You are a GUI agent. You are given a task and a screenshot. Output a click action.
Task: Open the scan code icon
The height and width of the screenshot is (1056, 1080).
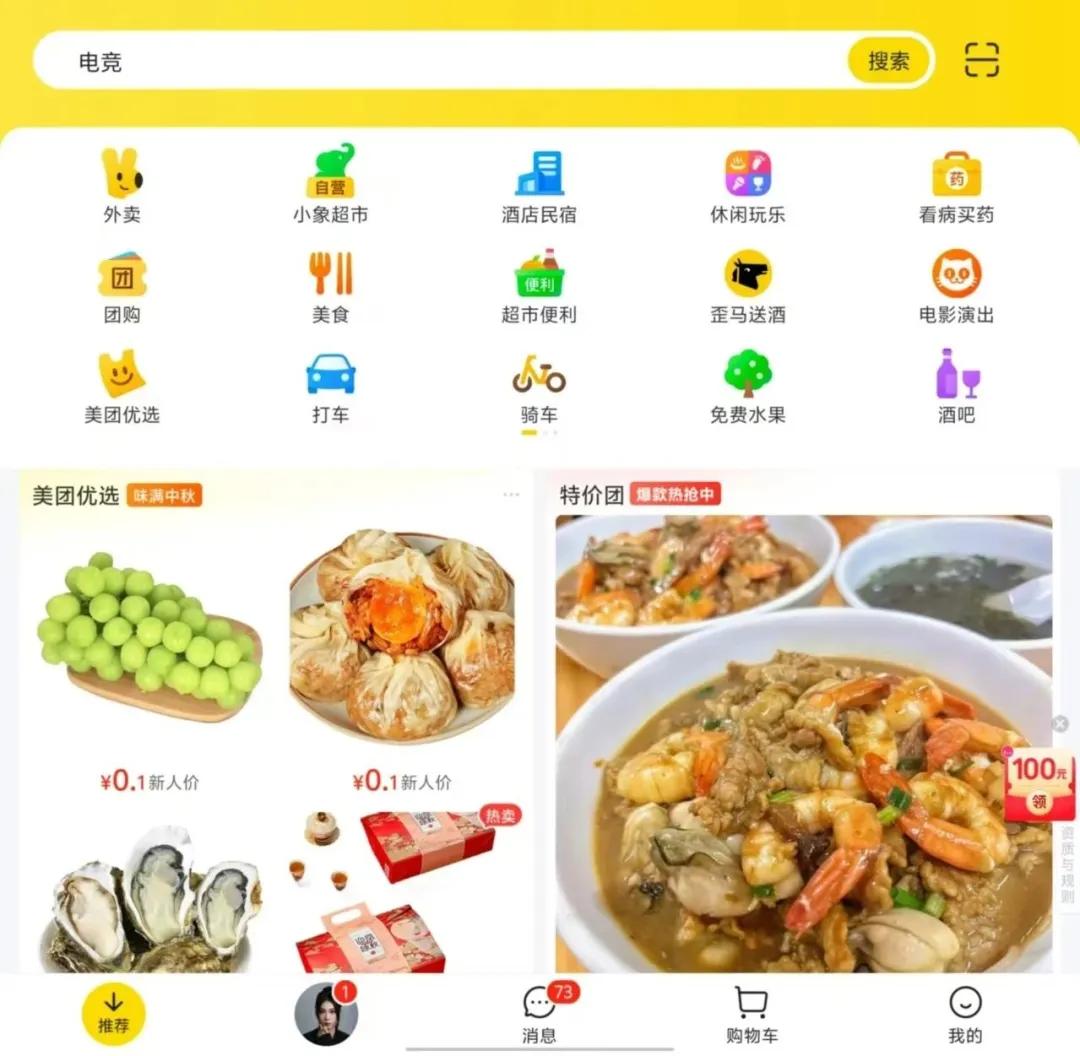tap(982, 60)
